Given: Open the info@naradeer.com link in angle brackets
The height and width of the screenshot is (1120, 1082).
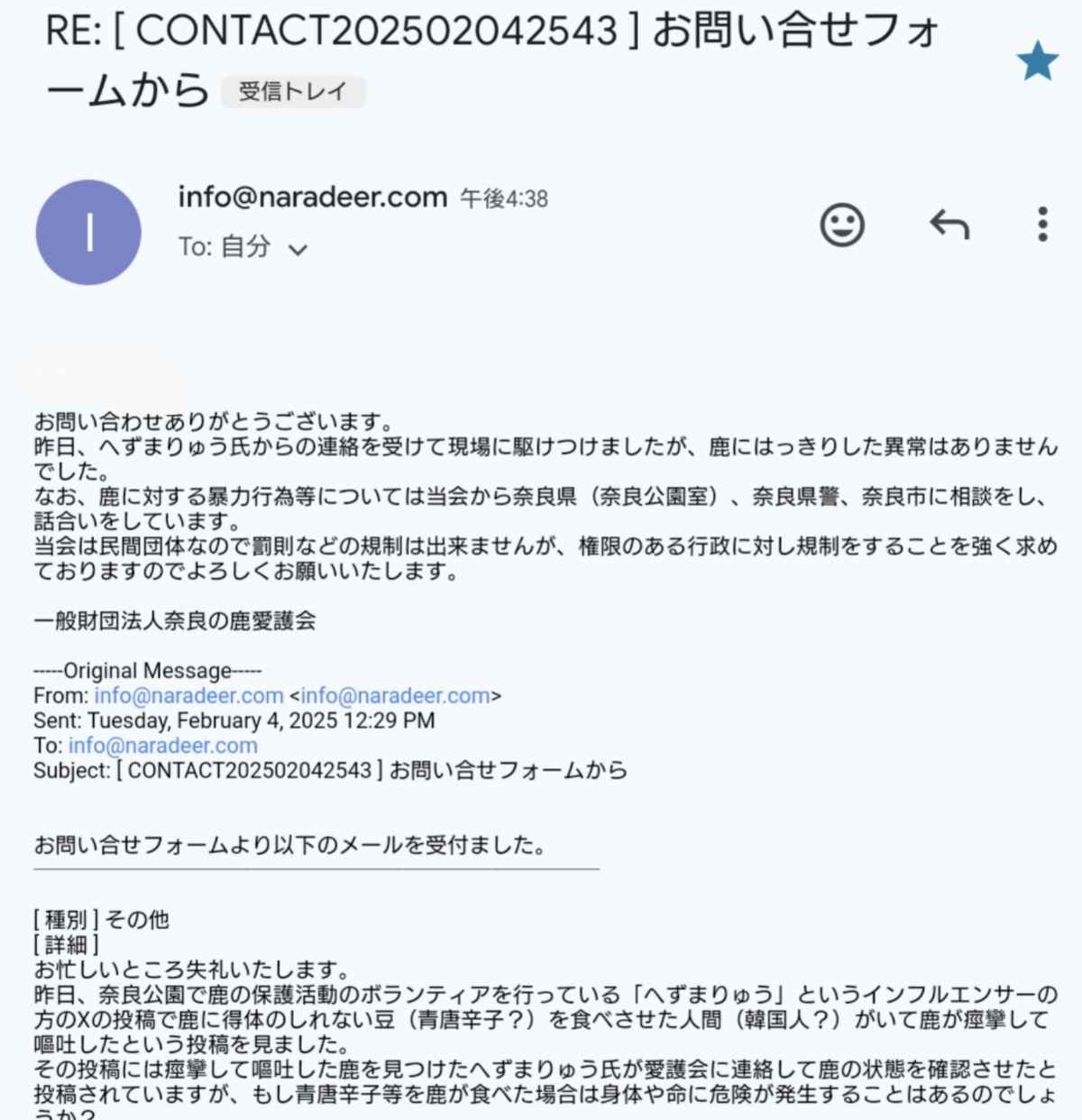Looking at the screenshot, I should point(395,696).
